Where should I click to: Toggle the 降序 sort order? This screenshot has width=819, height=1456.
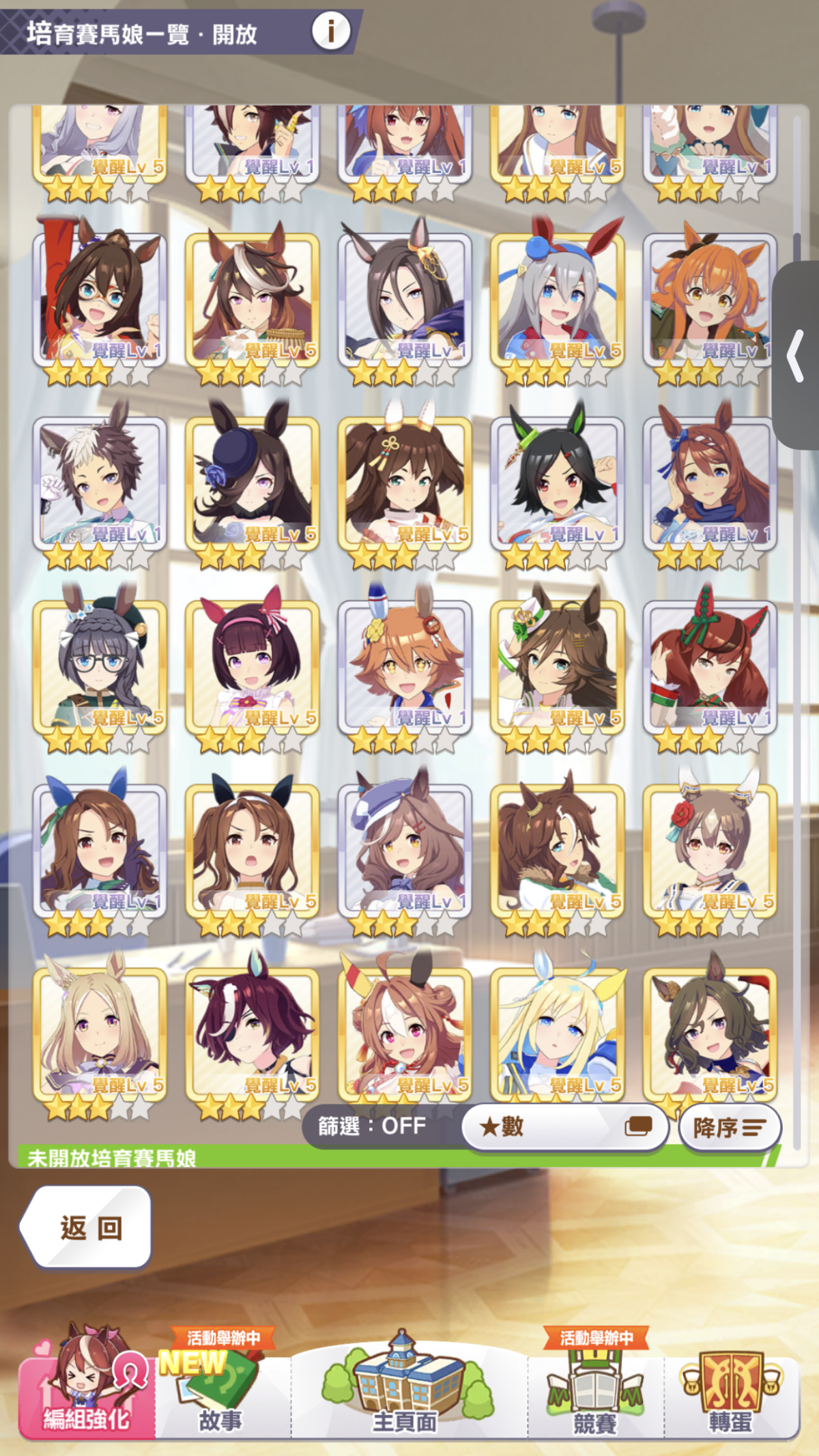tap(729, 1128)
